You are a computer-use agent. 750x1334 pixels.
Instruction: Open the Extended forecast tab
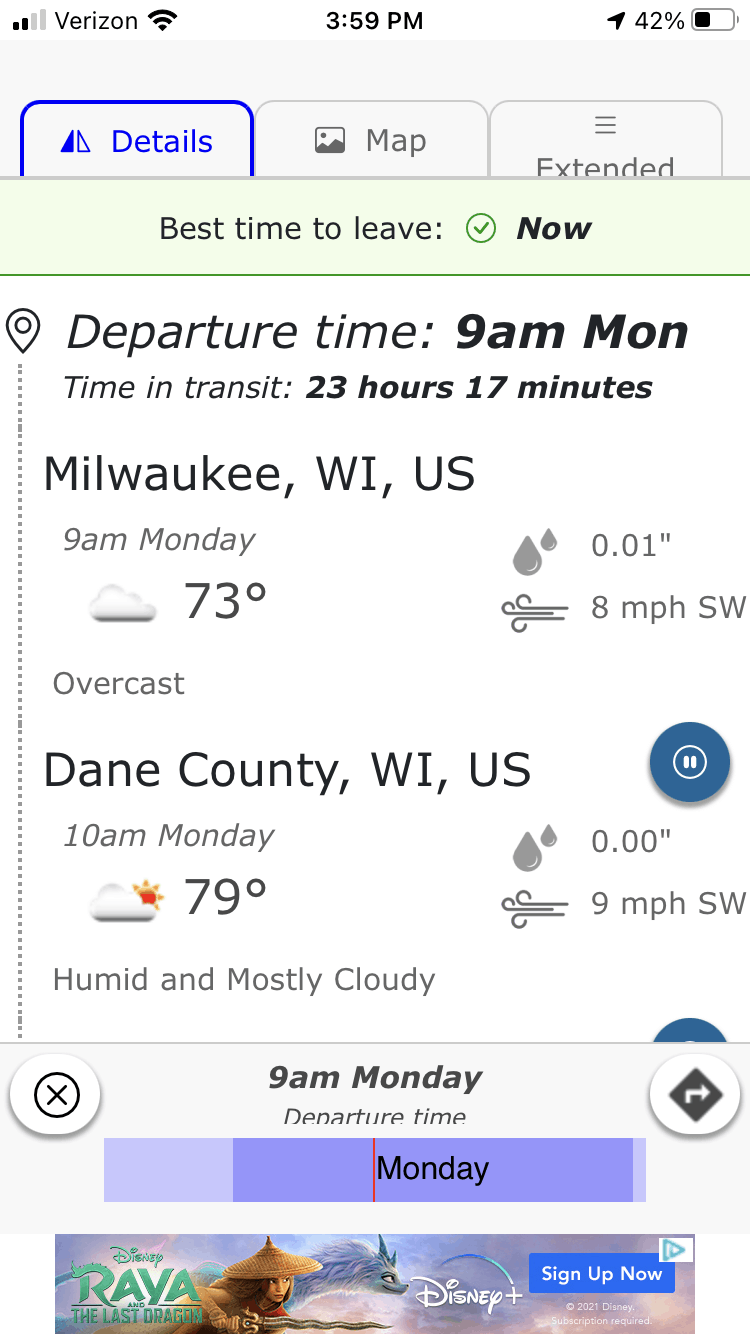604,140
